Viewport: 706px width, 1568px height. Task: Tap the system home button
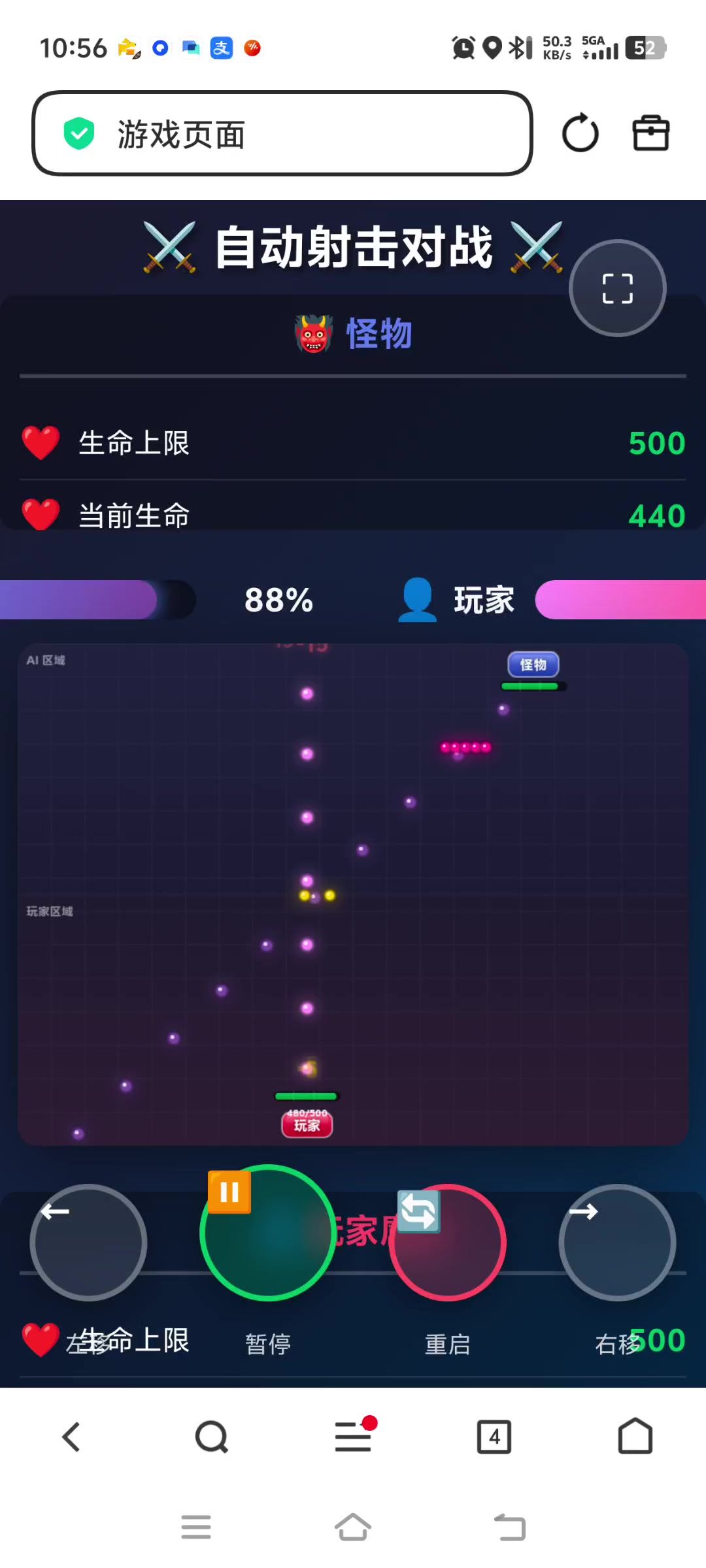point(353,1527)
